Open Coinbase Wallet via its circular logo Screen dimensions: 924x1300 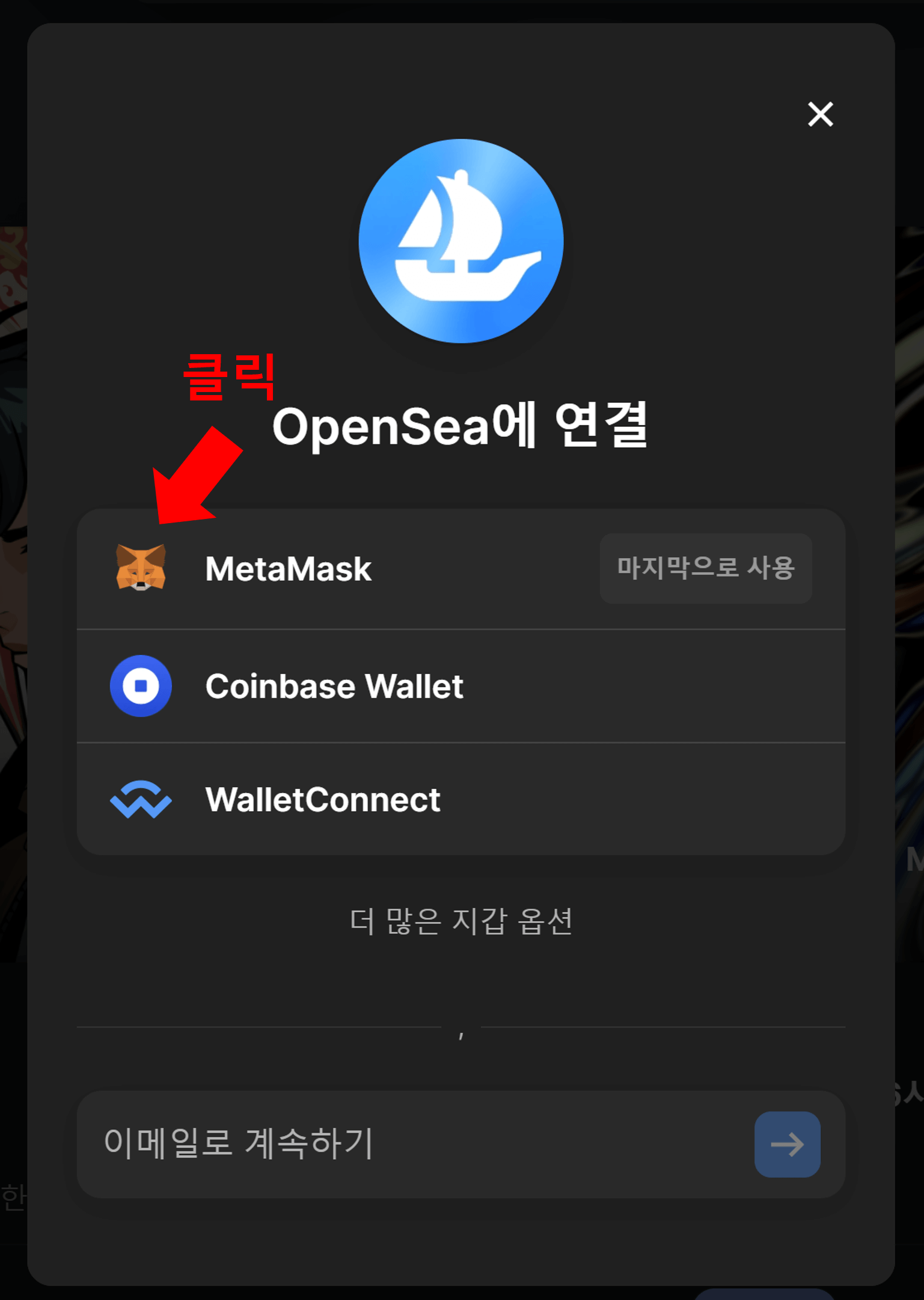pos(140,685)
